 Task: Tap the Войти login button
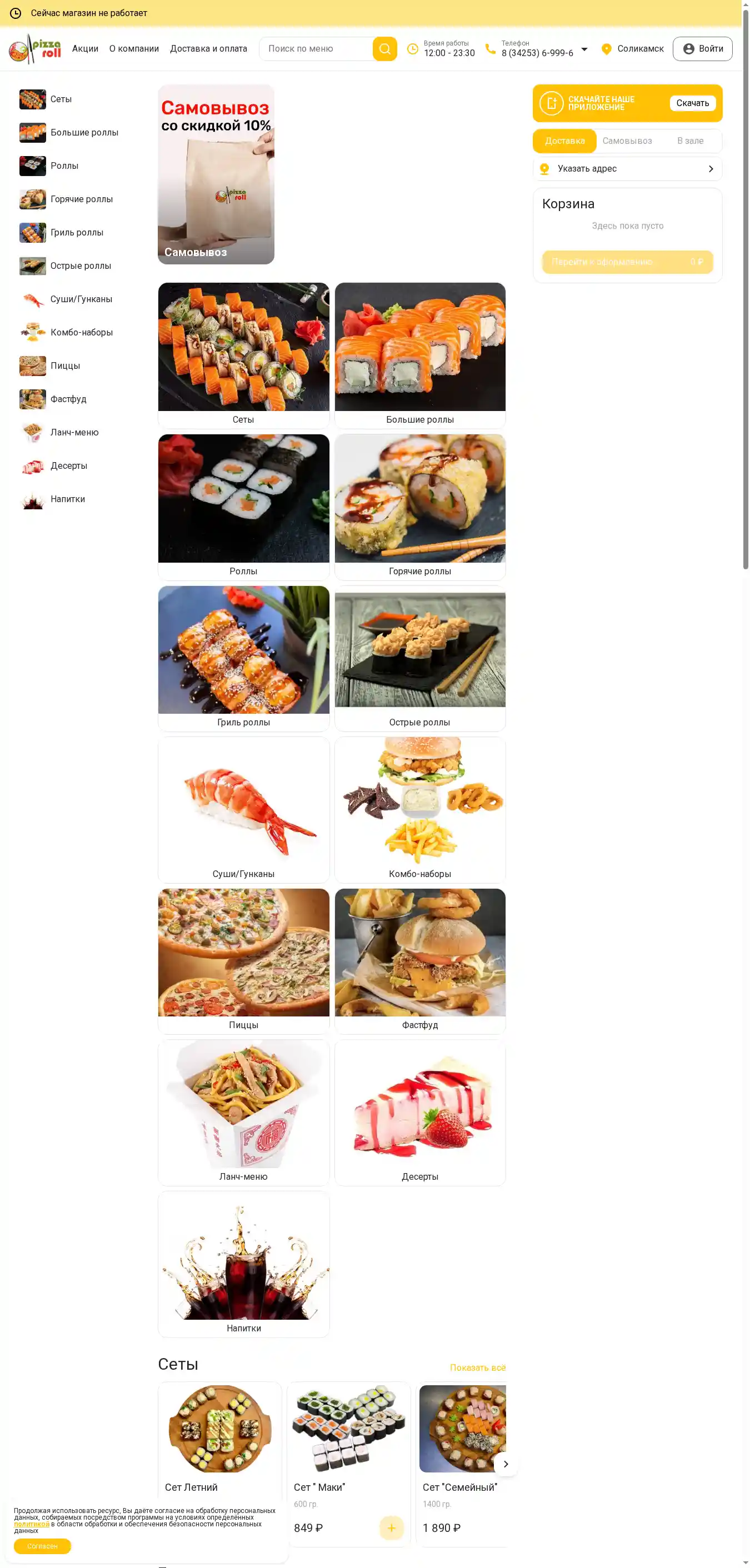point(702,49)
